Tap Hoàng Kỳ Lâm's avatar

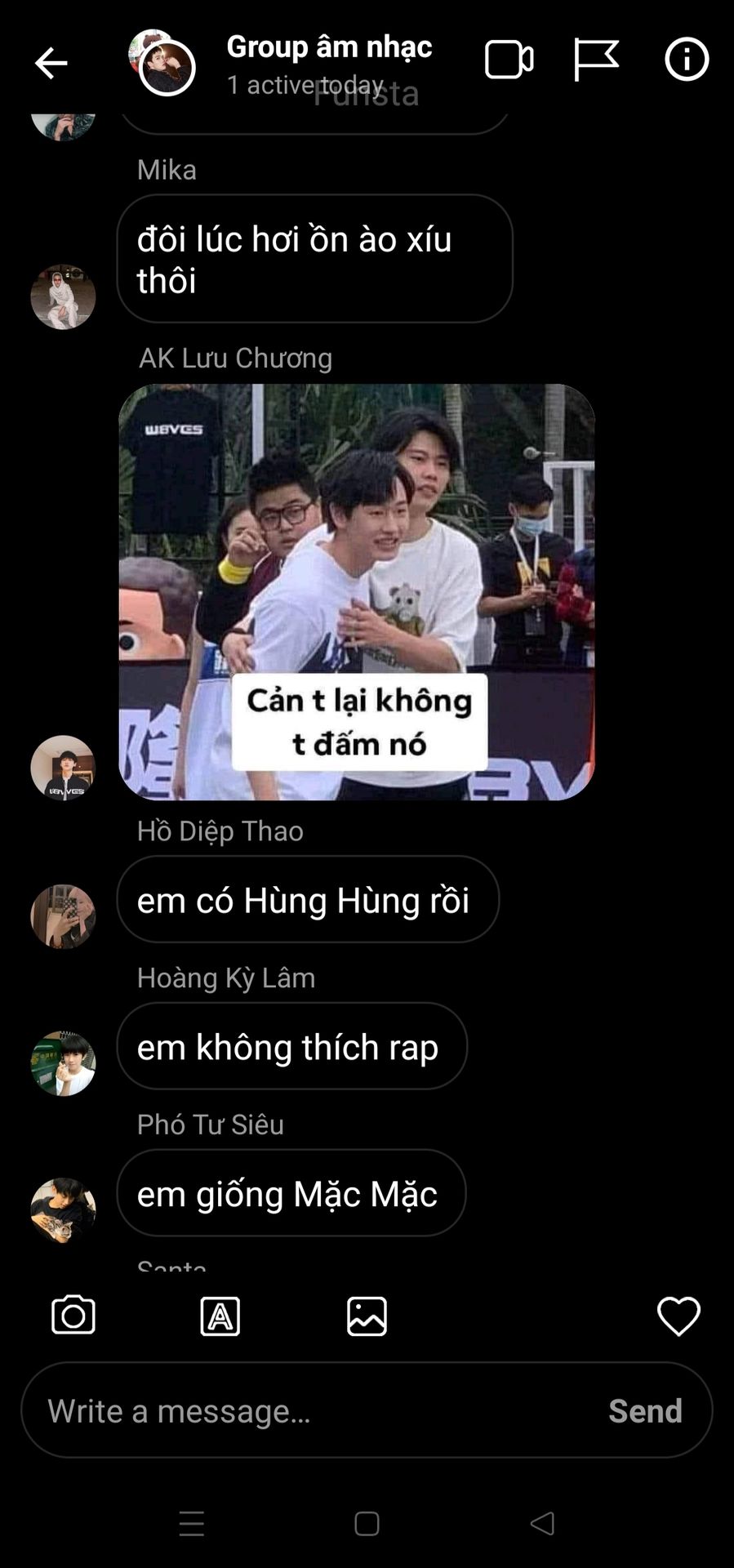[63, 1063]
